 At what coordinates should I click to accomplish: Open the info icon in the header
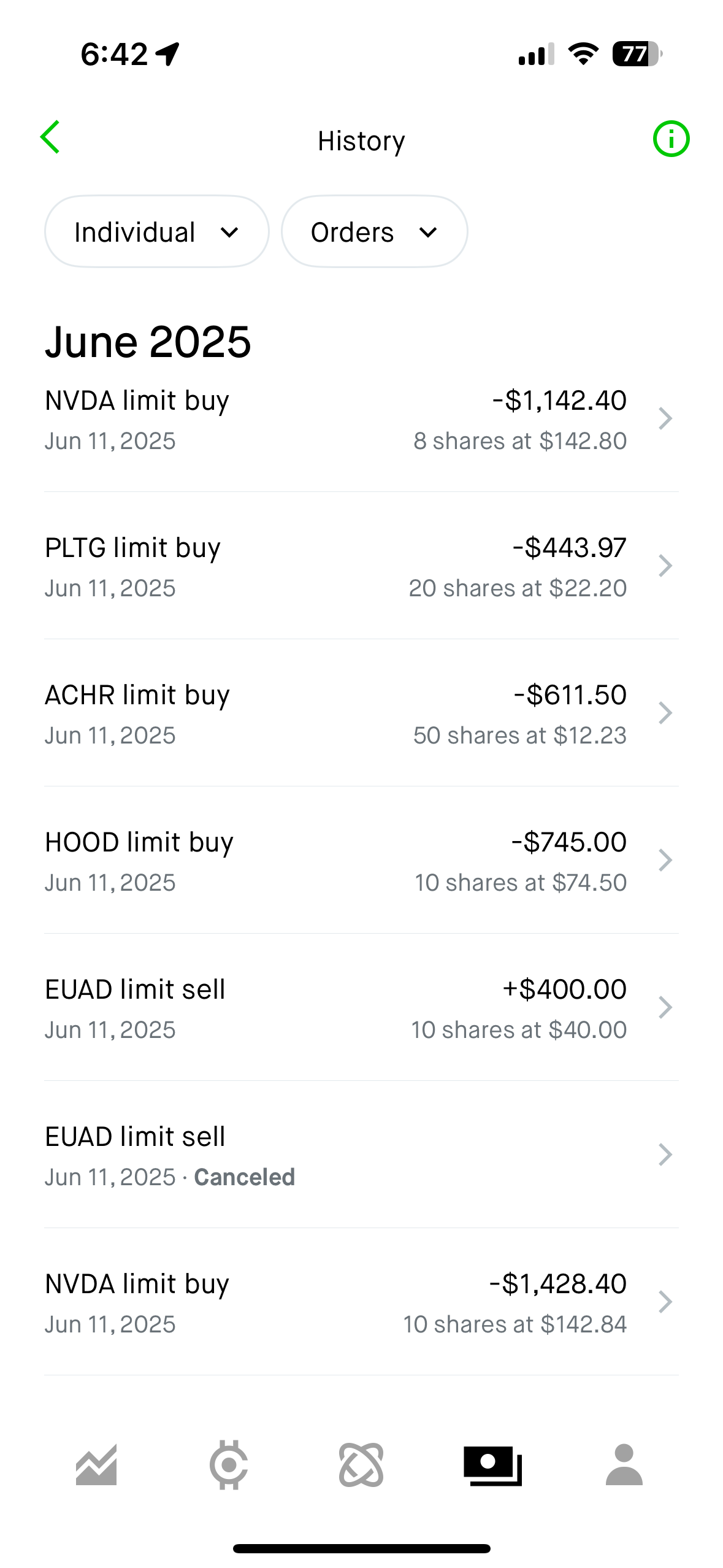[x=671, y=139]
